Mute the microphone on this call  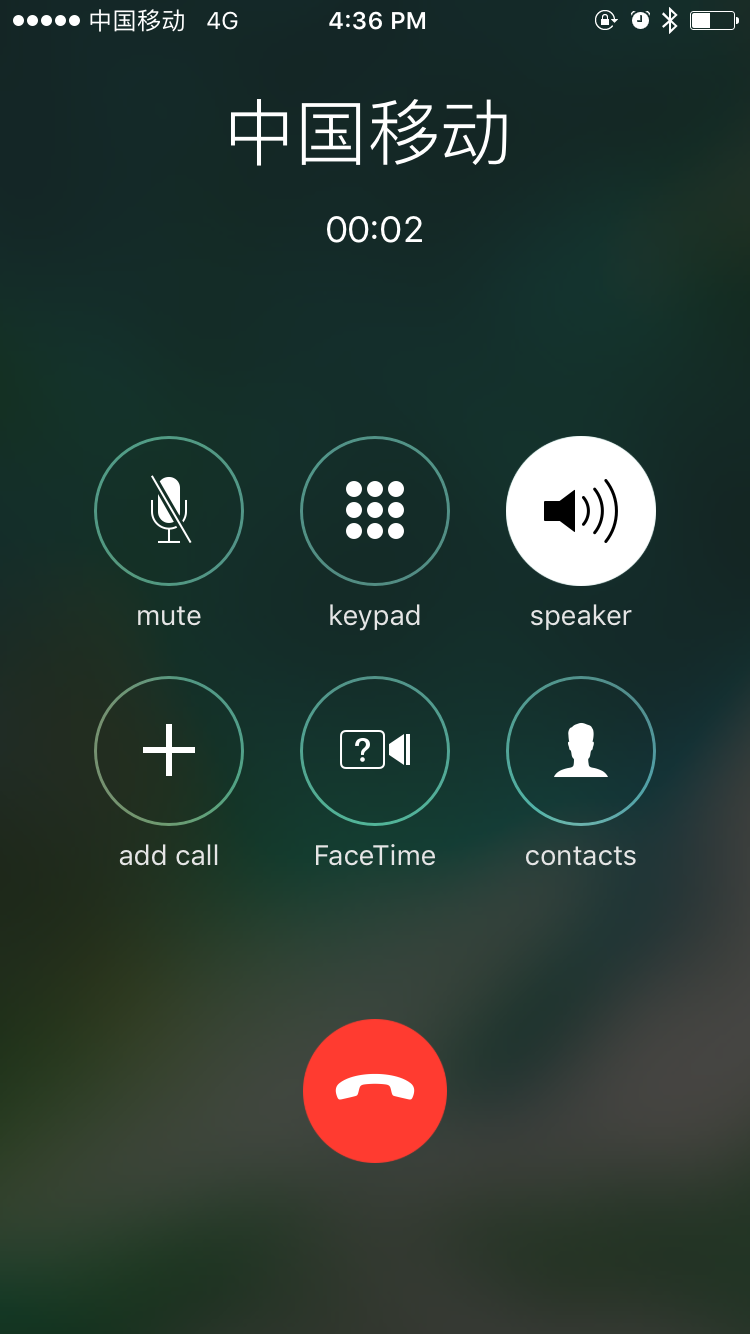coord(169,511)
